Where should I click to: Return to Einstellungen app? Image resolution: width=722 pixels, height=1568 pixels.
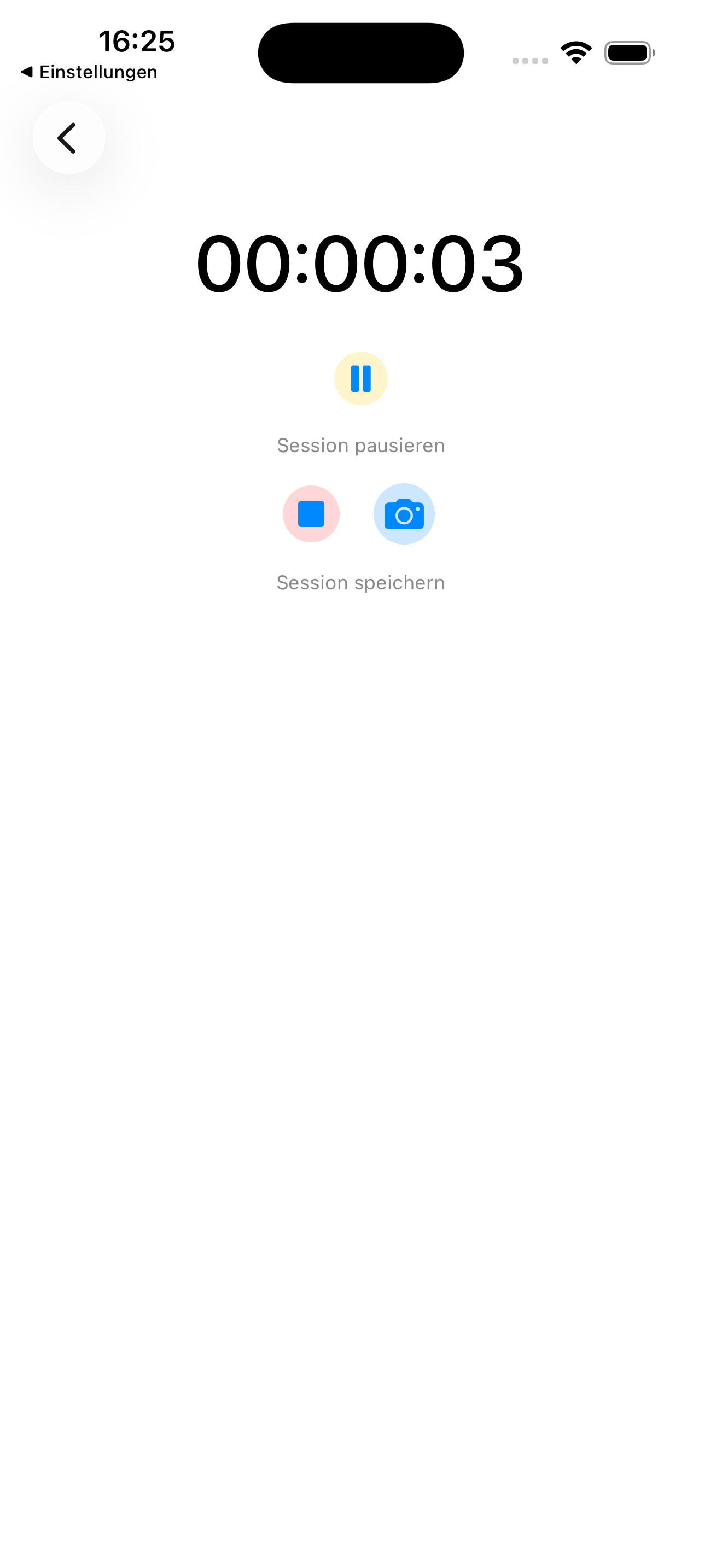point(89,72)
